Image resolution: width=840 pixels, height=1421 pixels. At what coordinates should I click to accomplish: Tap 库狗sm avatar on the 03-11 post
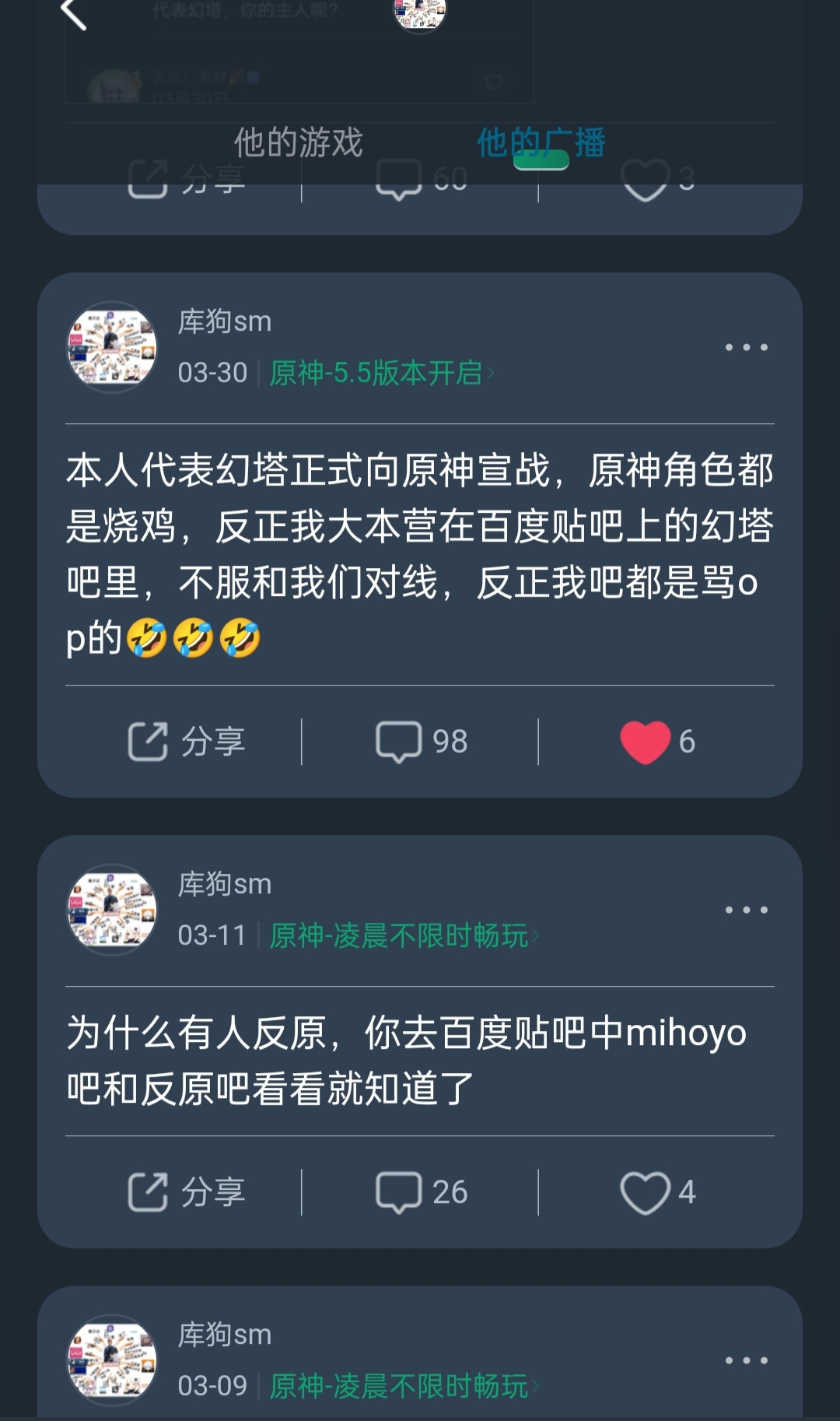coord(112,910)
